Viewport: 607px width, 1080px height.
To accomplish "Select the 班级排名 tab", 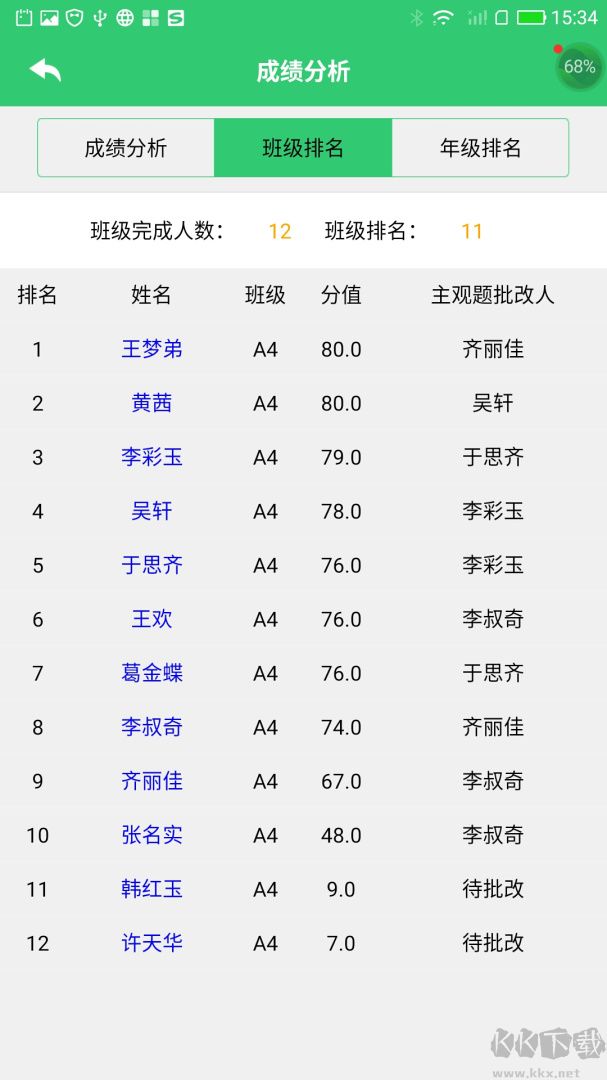I will pos(303,148).
